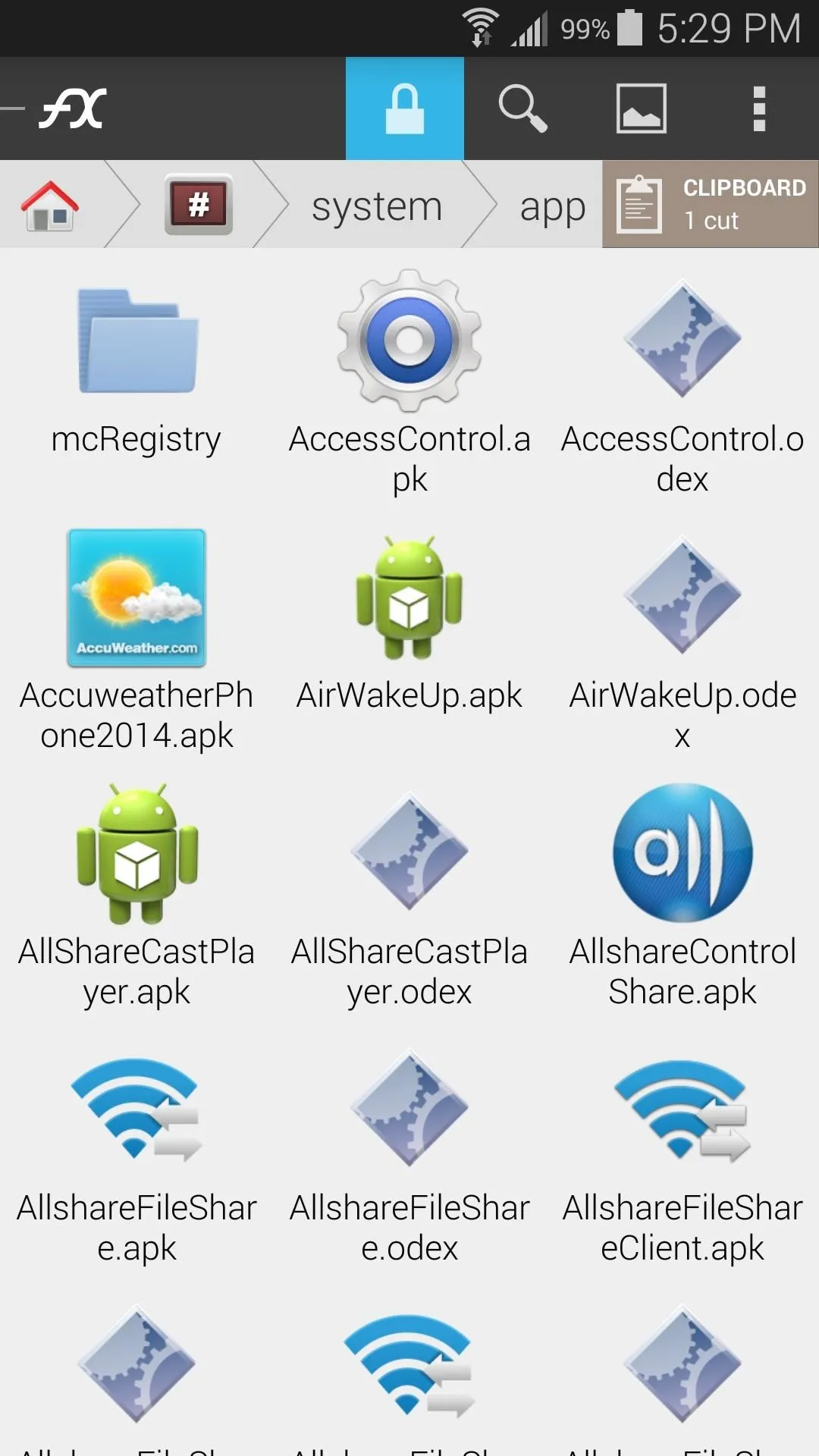This screenshot has height=1456, width=819.
Task: Open AllShareCastPlayer.apk
Action: point(136,896)
